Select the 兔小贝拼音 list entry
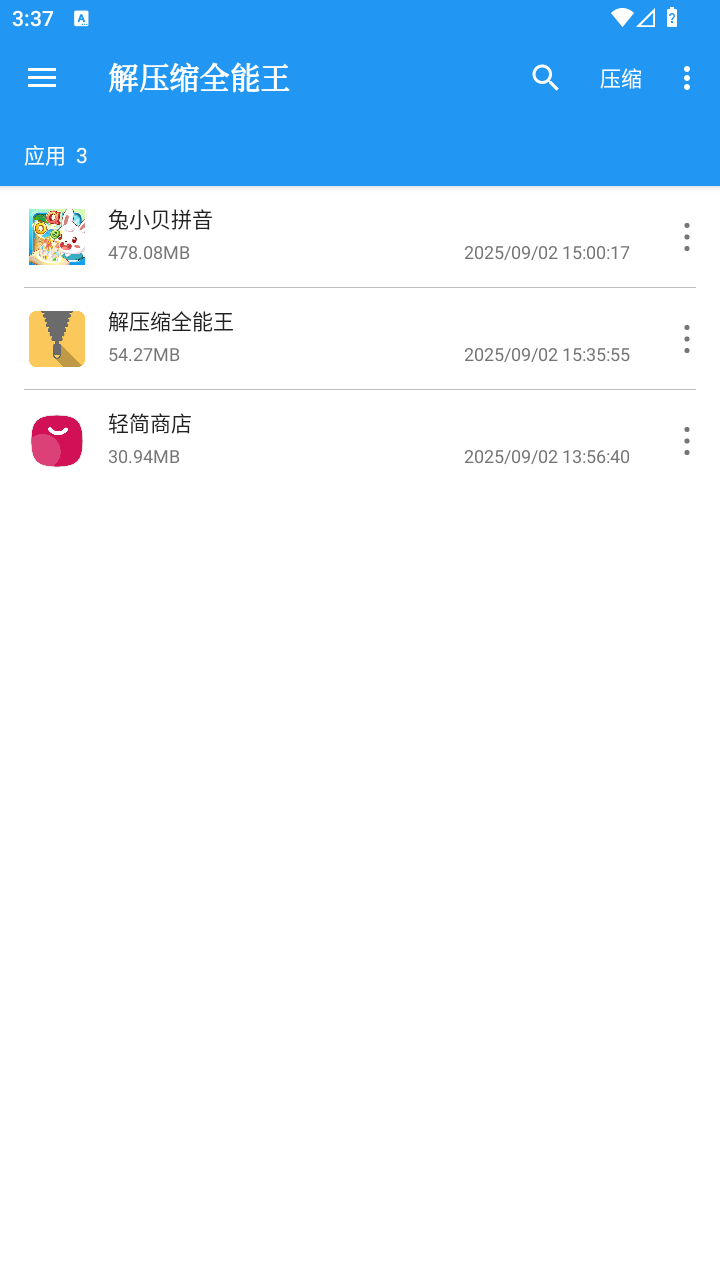 300,237
